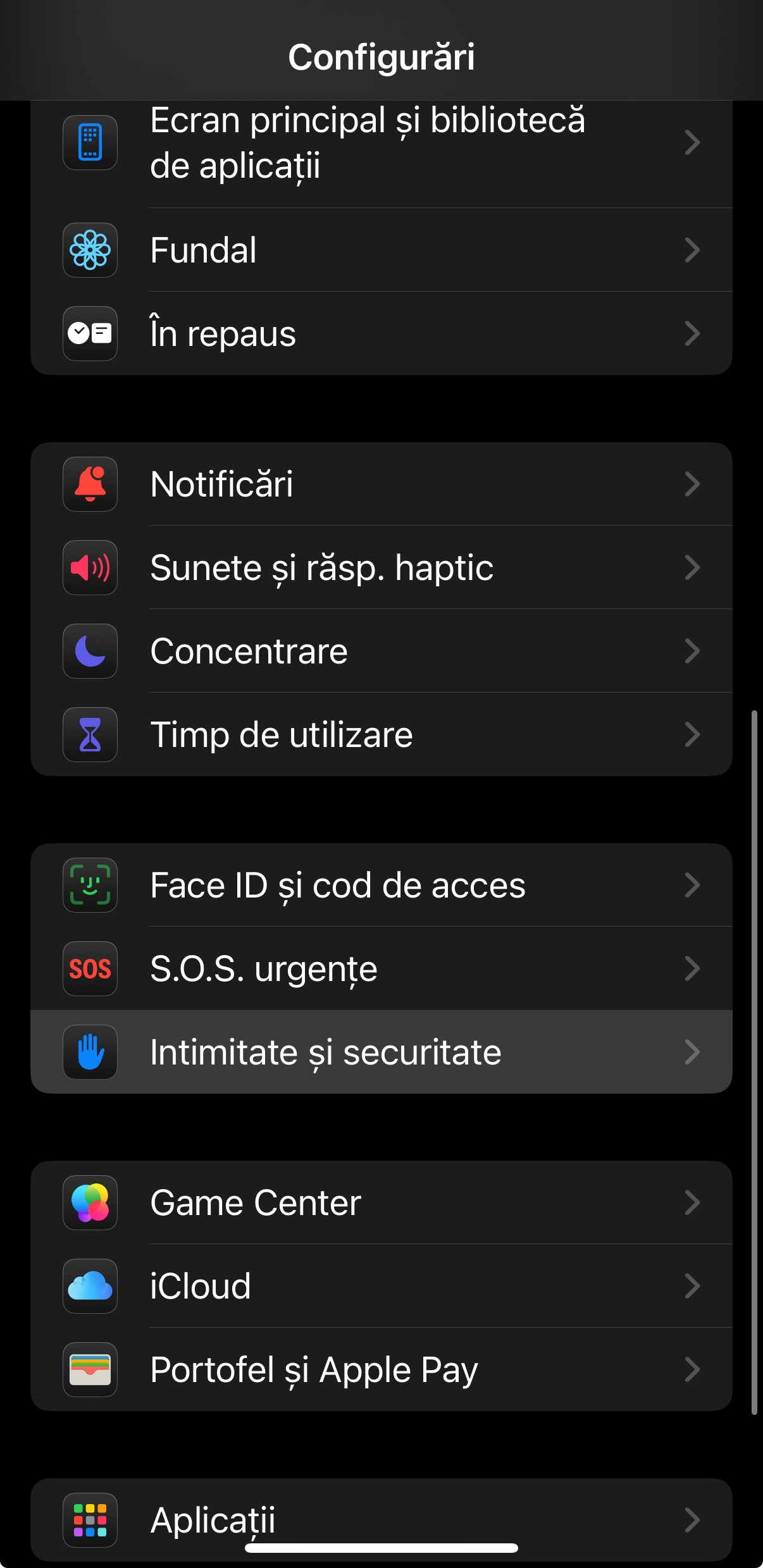Open Face ID și cod de acces
Image resolution: width=763 pixels, height=1568 pixels.
tap(380, 885)
